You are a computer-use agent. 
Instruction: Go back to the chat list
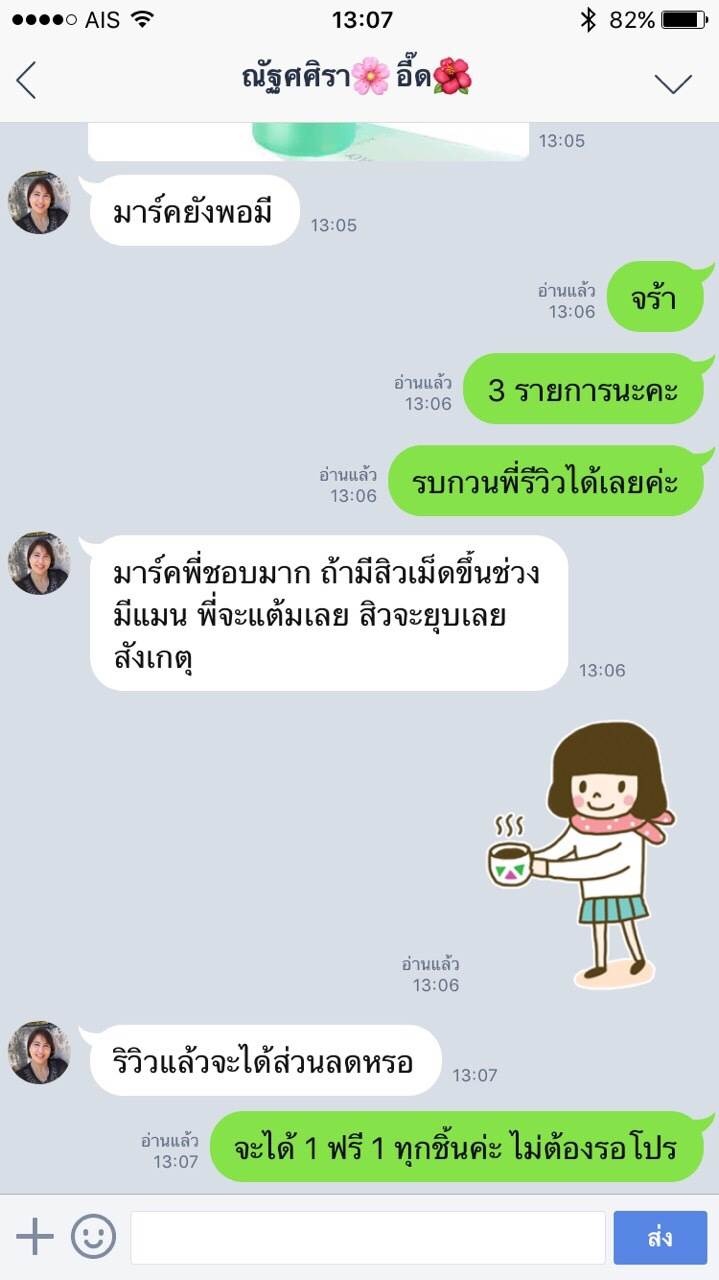[x=27, y=80]
